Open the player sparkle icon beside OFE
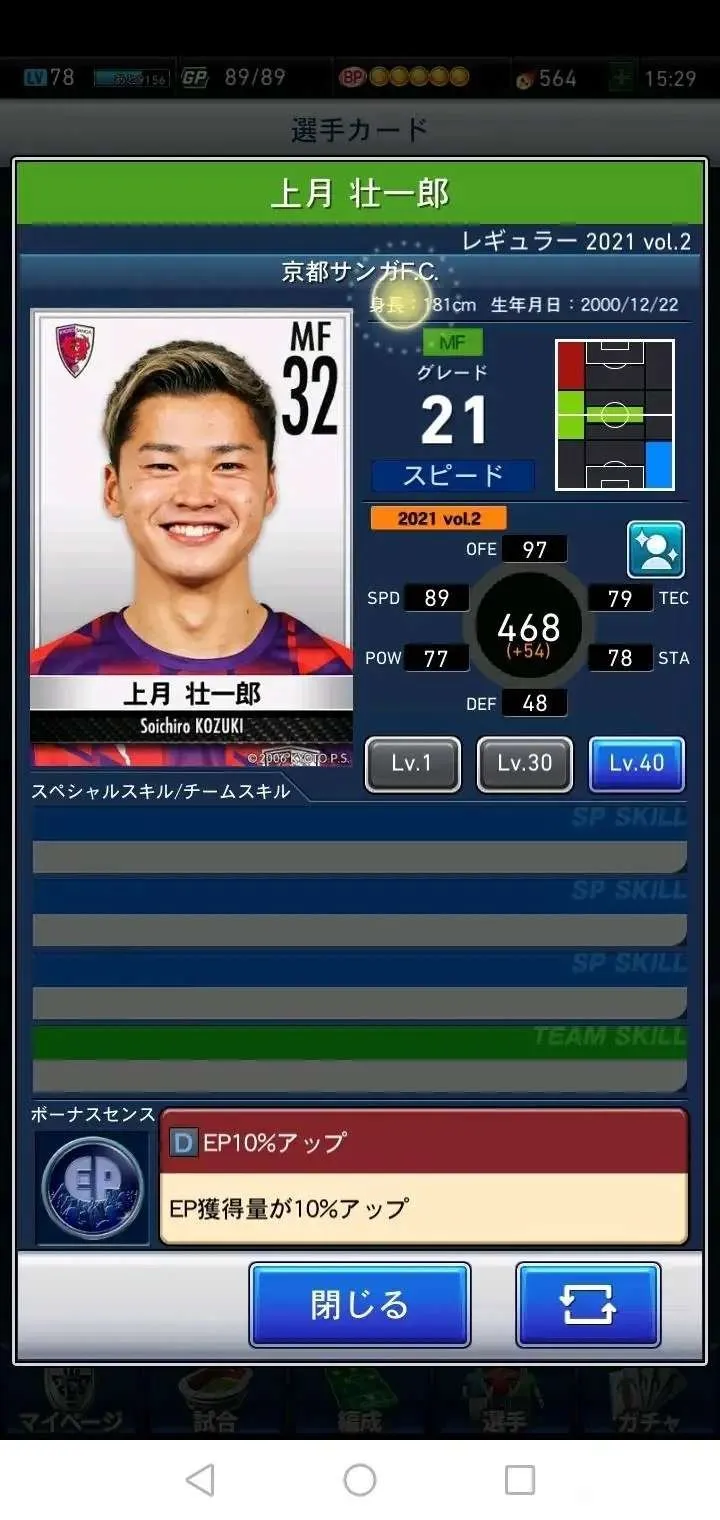This screenshot has width=720, height=1520. coord(656,549)
